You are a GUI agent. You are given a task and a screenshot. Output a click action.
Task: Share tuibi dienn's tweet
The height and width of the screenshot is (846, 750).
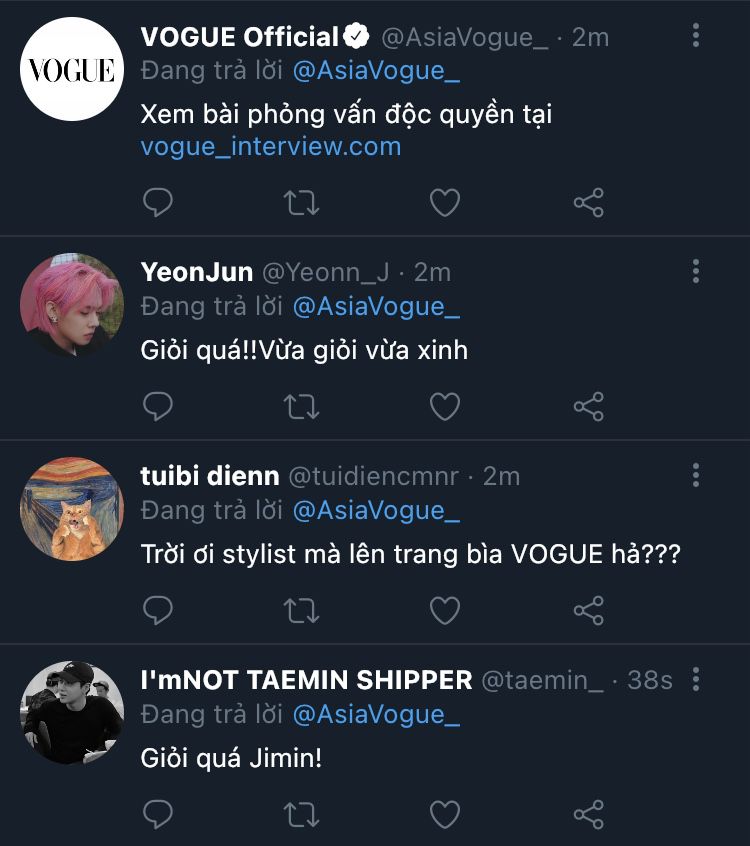pyautogui.click(x=588, y=609)
